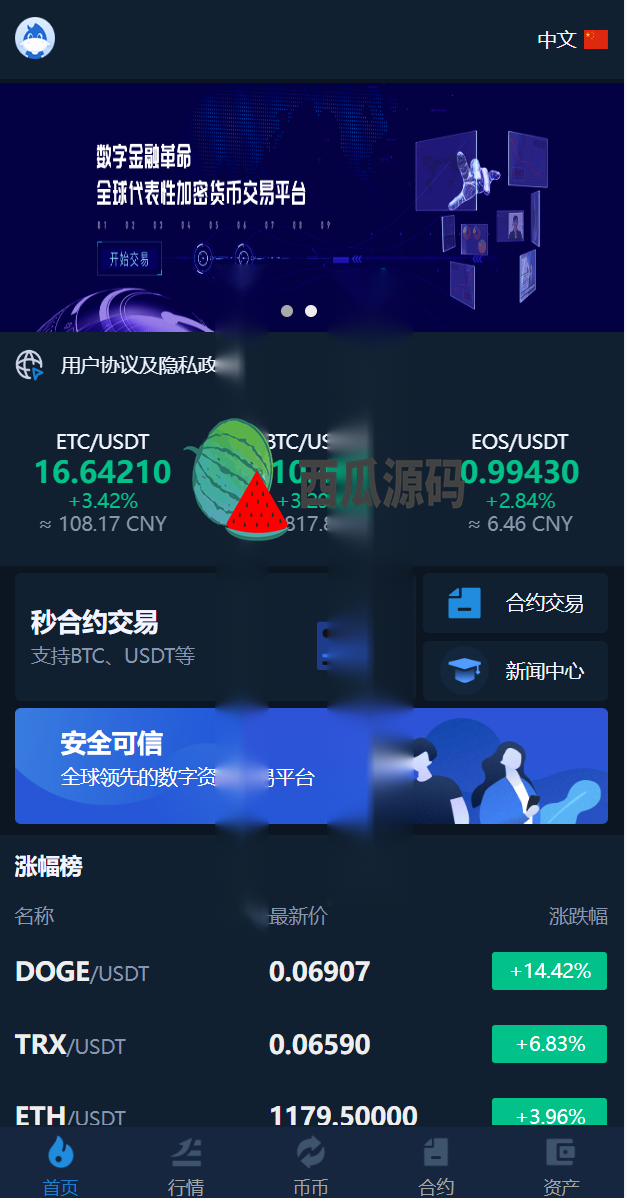Select the second banner page dot
This screenshot has height=1198, width=626.
pos(311,311)
